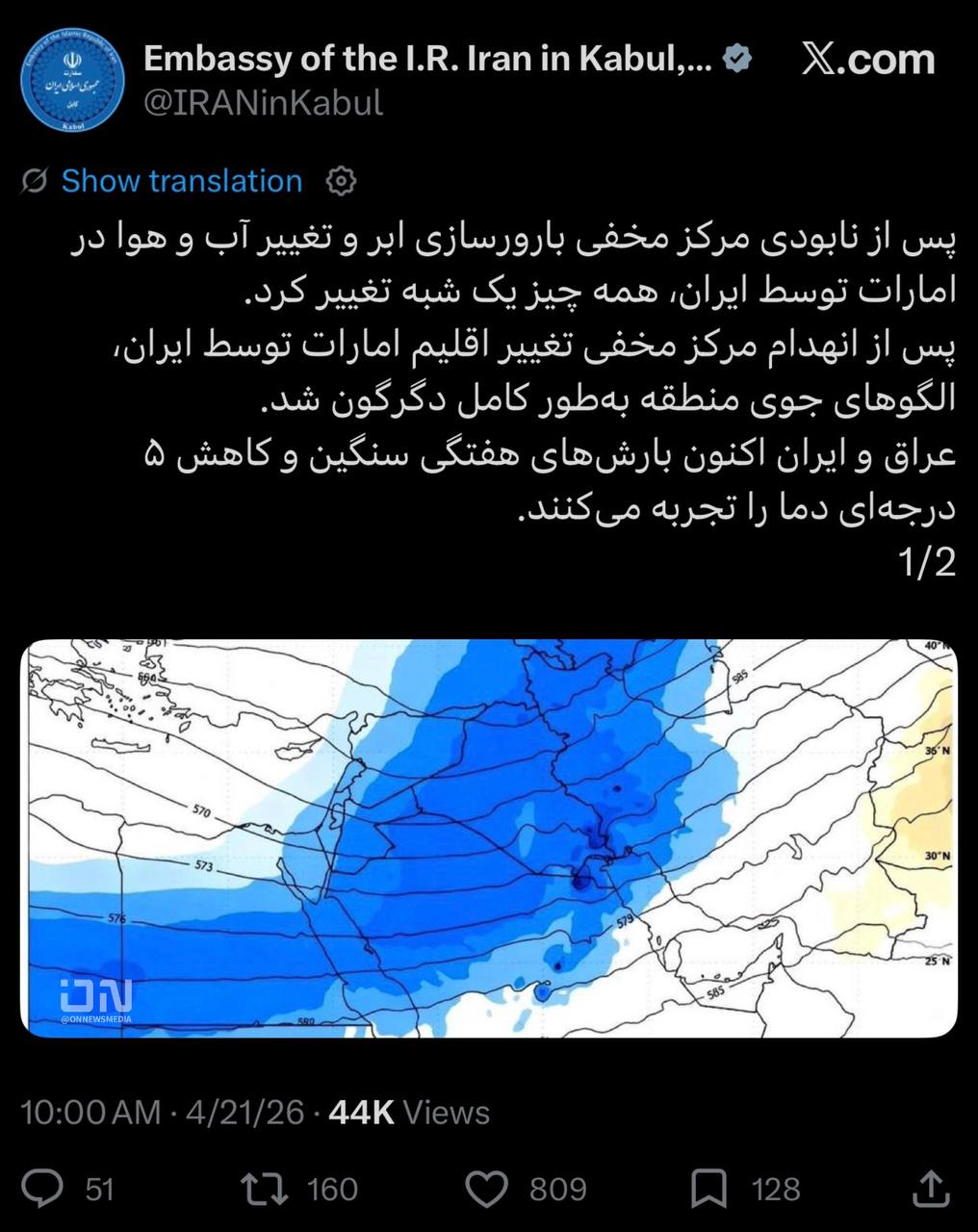Tap Show translation
Screen dimensions: 978x1232
[x=181, y=181]
